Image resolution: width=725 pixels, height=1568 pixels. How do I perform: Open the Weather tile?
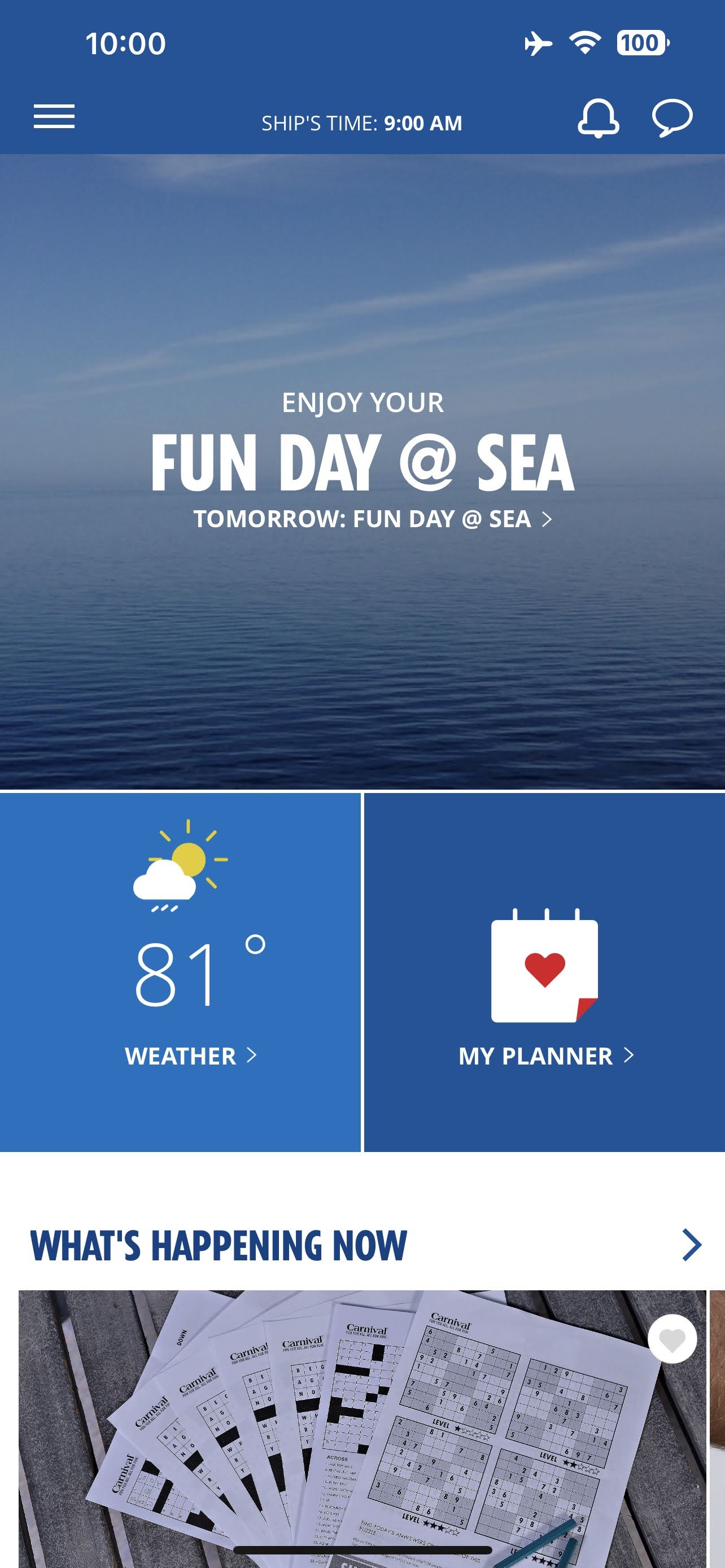tap(180, 972)
